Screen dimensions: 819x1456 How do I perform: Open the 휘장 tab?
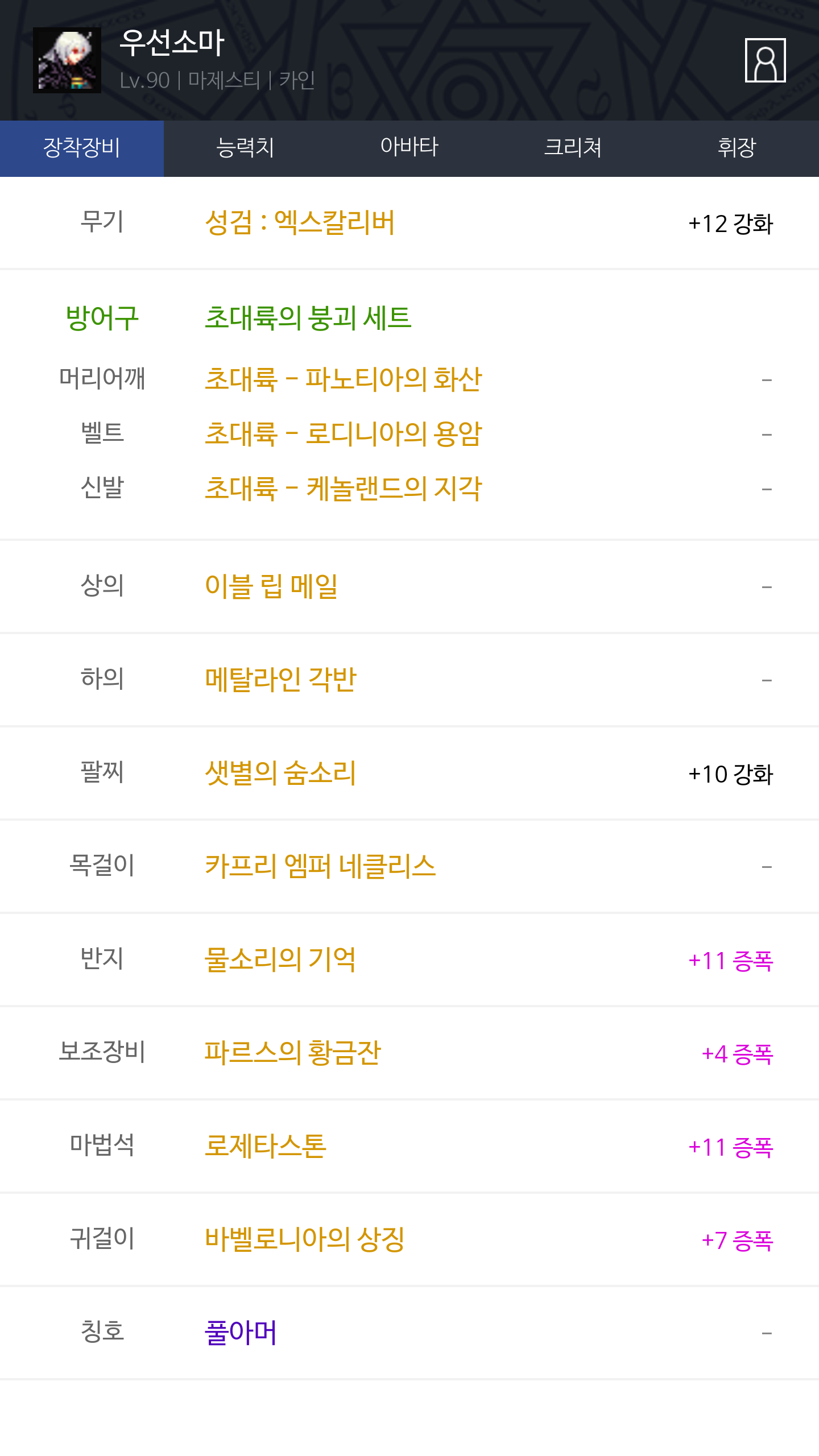(x=737, y=148)
